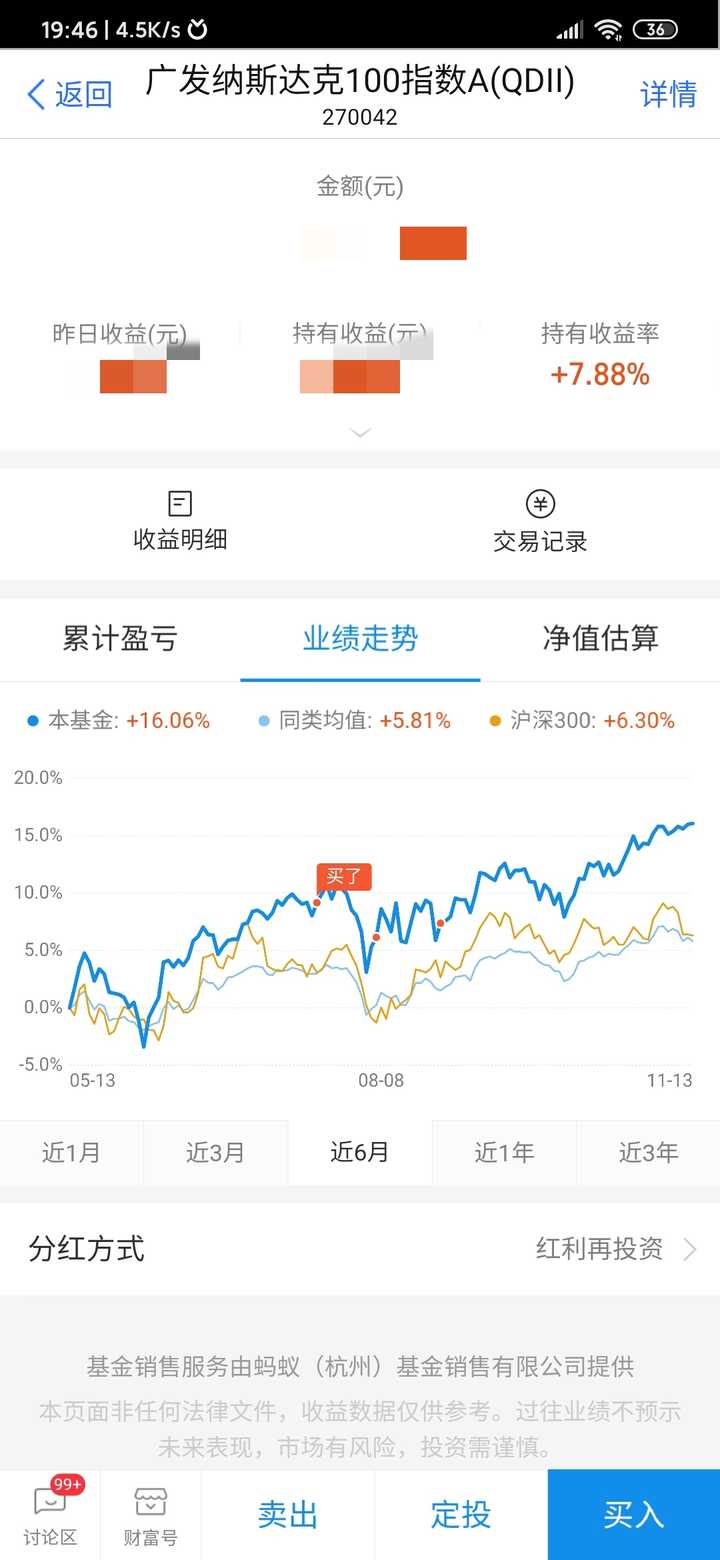Screen dimensions: 720x1560
Task: Open the 收益明细 (profit details) icon
Action: point(180,517)
